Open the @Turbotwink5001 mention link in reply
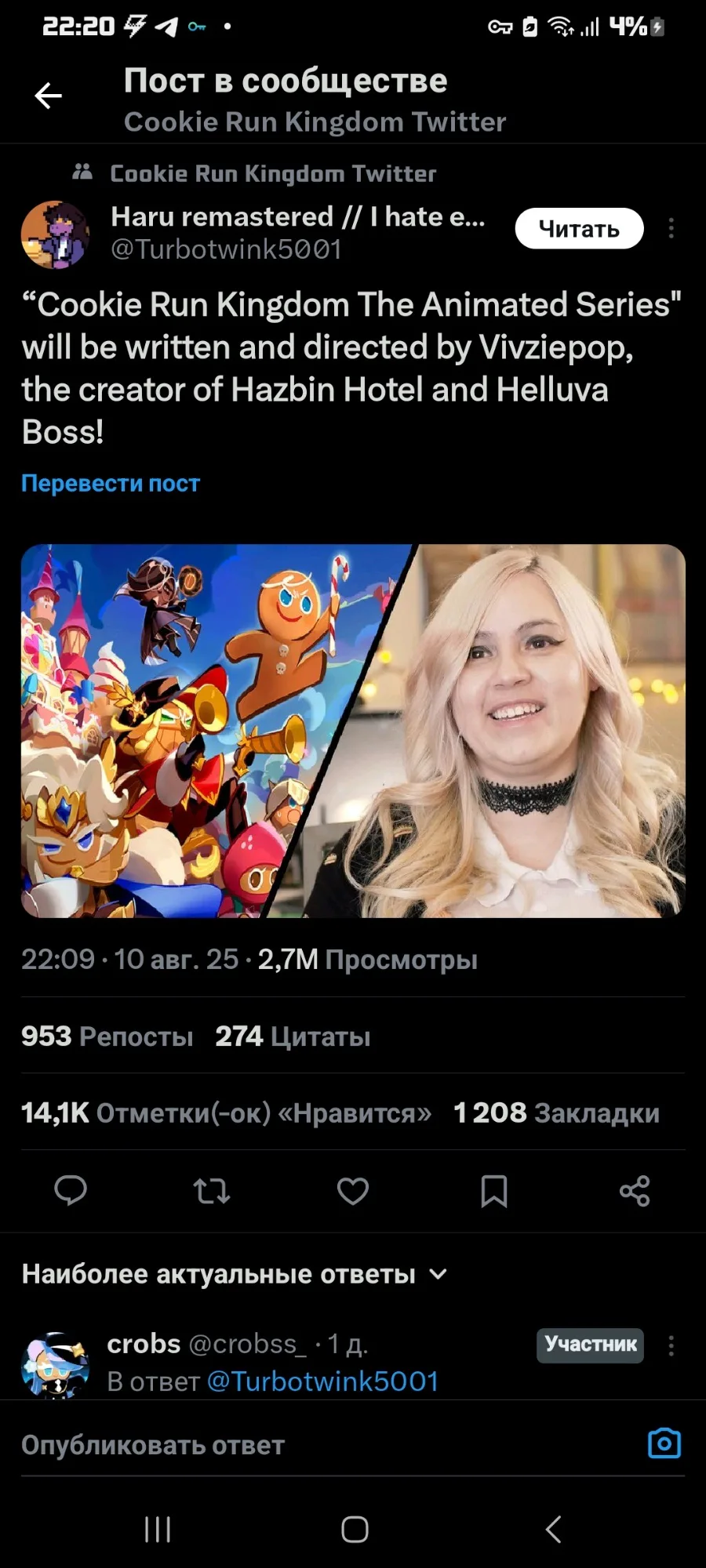706x1568 pixels. click(322, 1381)
